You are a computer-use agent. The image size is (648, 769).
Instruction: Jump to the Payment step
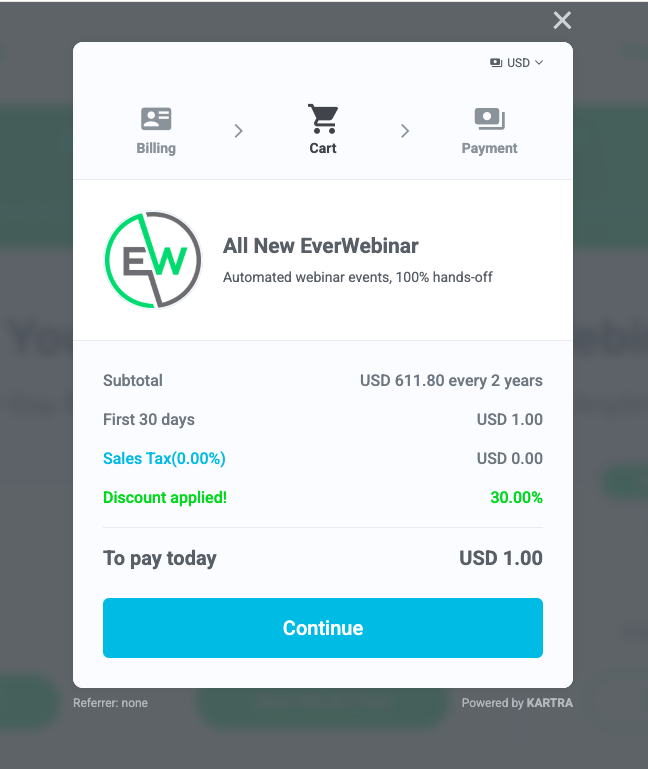point(489,131)
